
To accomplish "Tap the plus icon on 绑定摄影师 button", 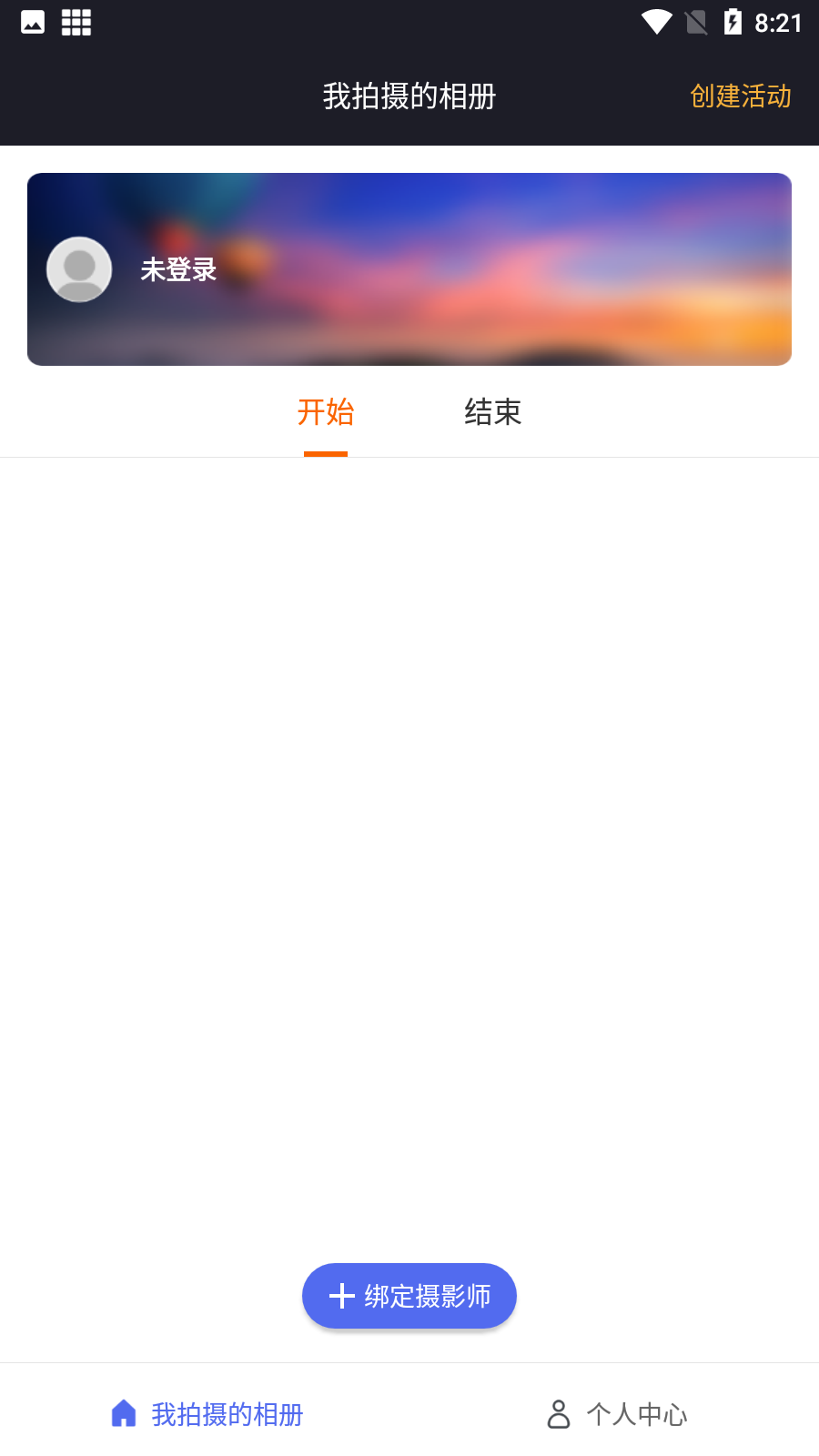I will pyautogui.click(x=340, y=1296).
